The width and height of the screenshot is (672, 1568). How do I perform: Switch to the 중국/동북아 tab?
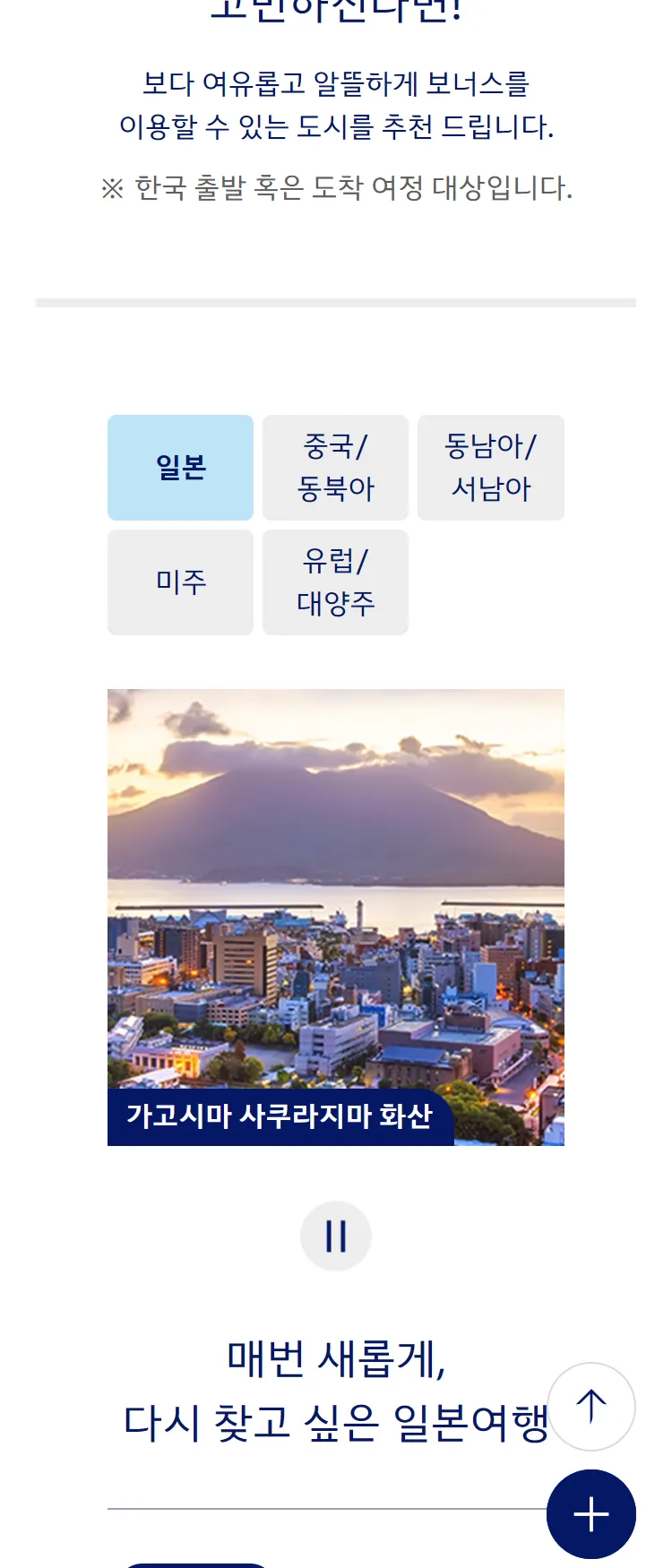tap(335, 467)
